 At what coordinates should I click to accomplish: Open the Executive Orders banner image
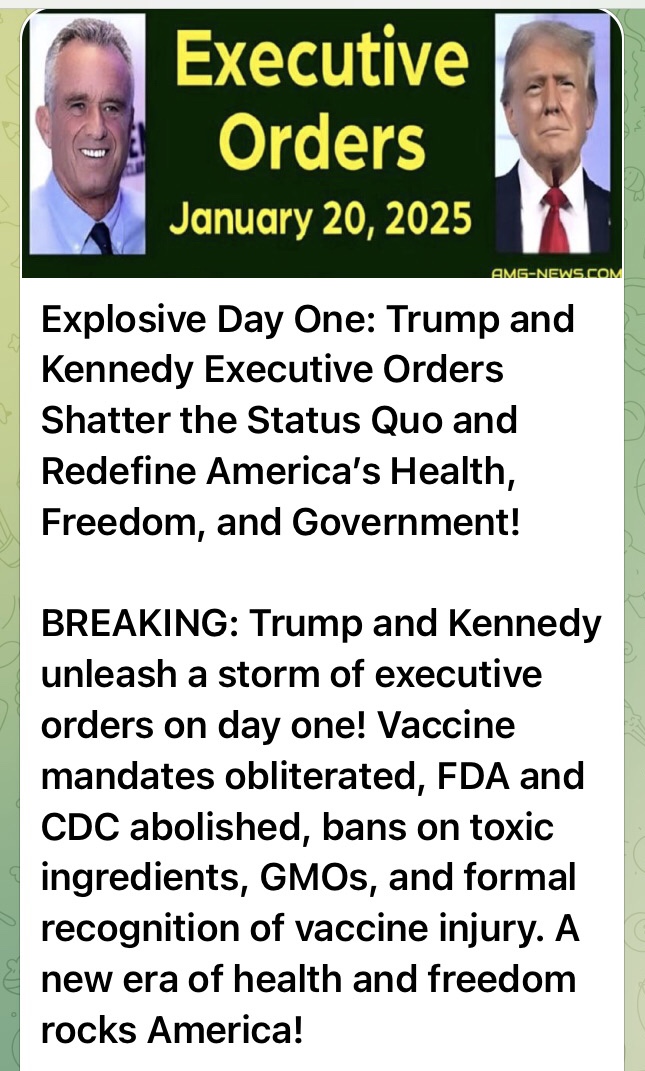(x=322, y=143)
